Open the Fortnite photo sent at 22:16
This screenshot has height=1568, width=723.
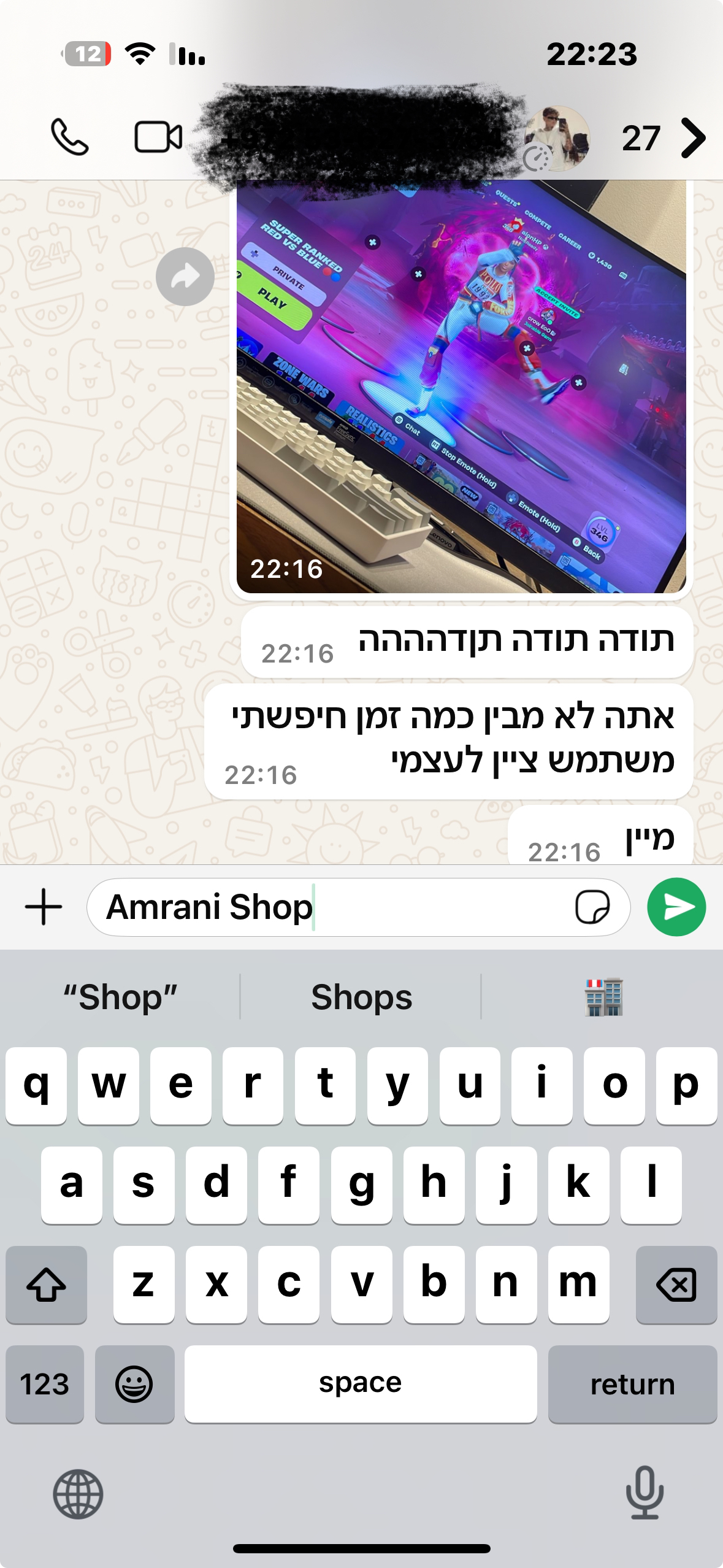pyautogui.click(x=461, y=386)
